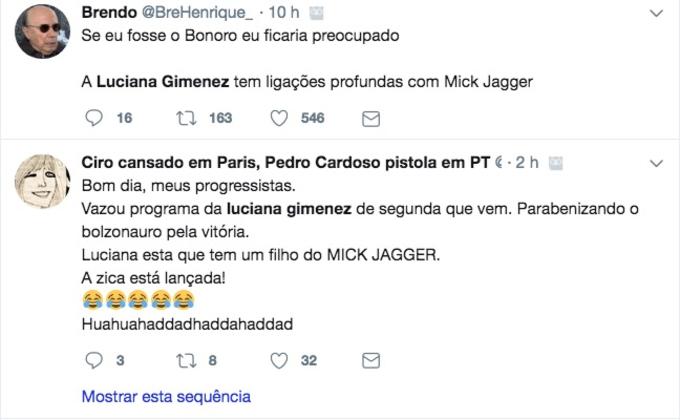Retweet Ciro cansado em Paris's tweet
Viewport: 680px width, 420px height.
click(184, 360)
